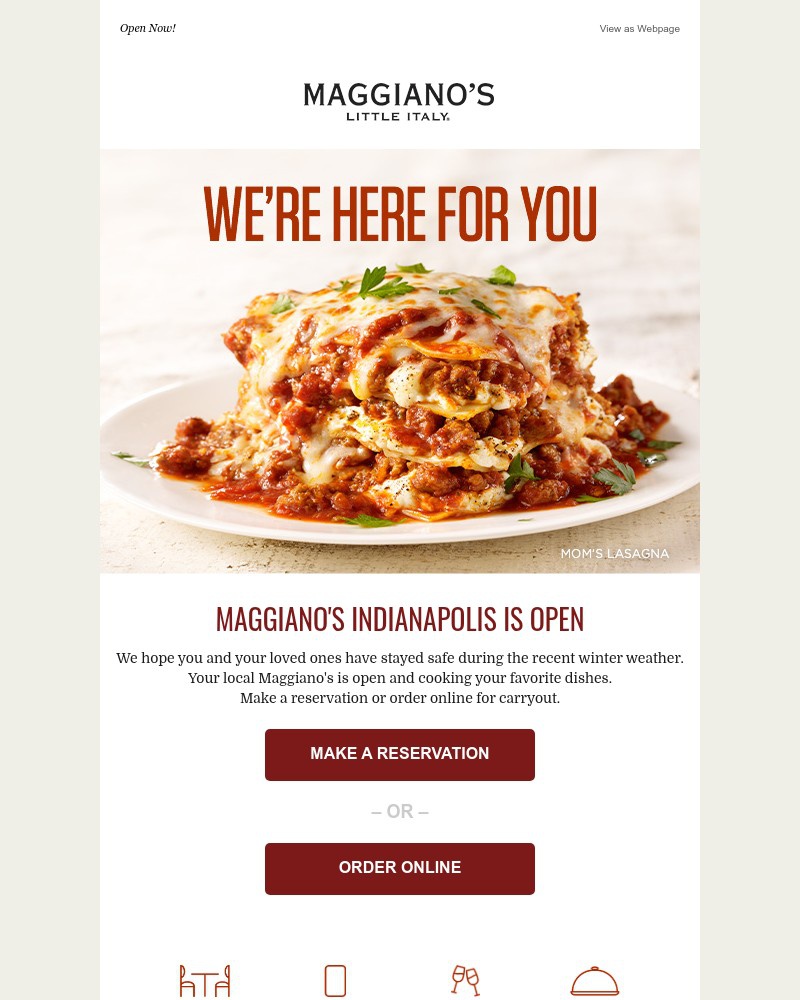Click the chair icon left of the table

click(x=185, y=982)
